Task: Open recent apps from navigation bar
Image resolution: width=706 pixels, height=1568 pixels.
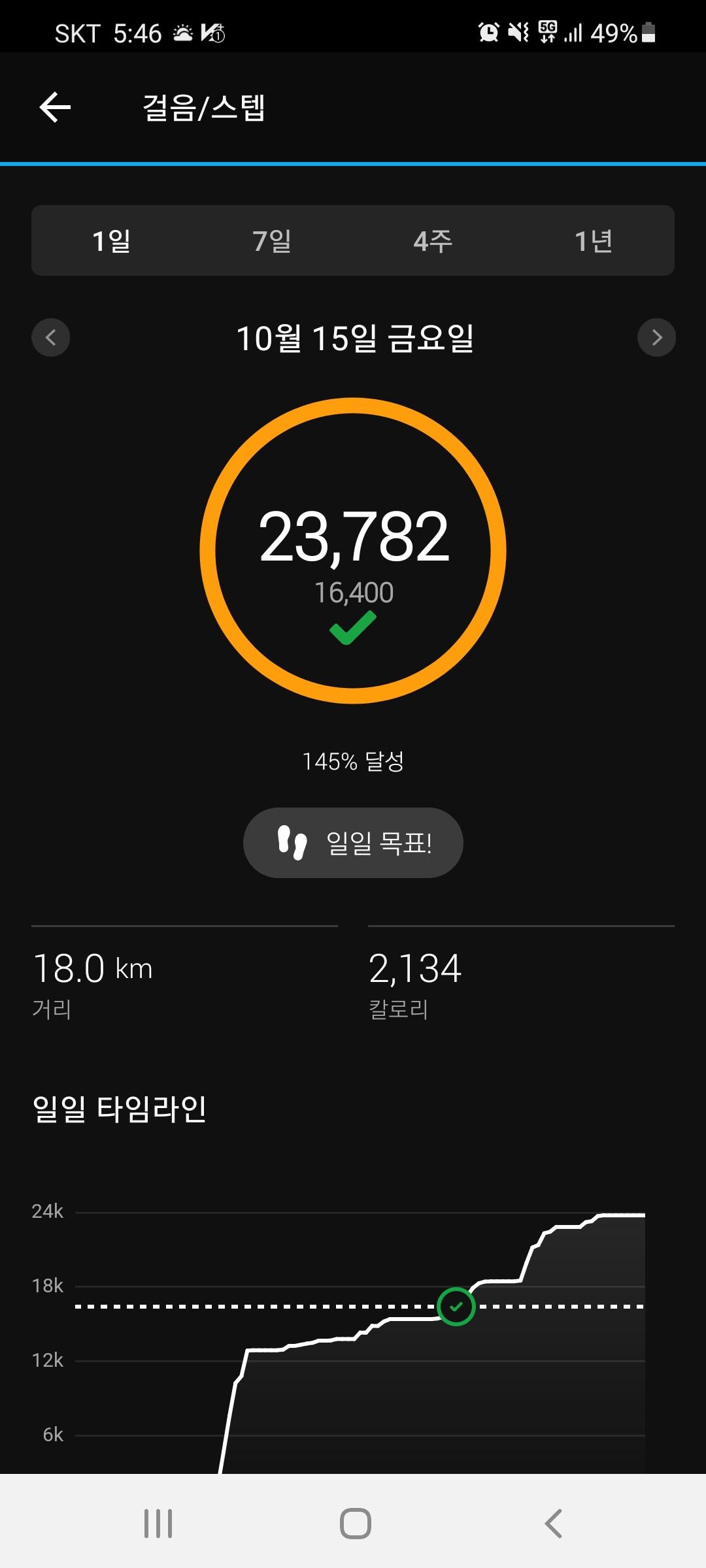Action: [158, 1524]
